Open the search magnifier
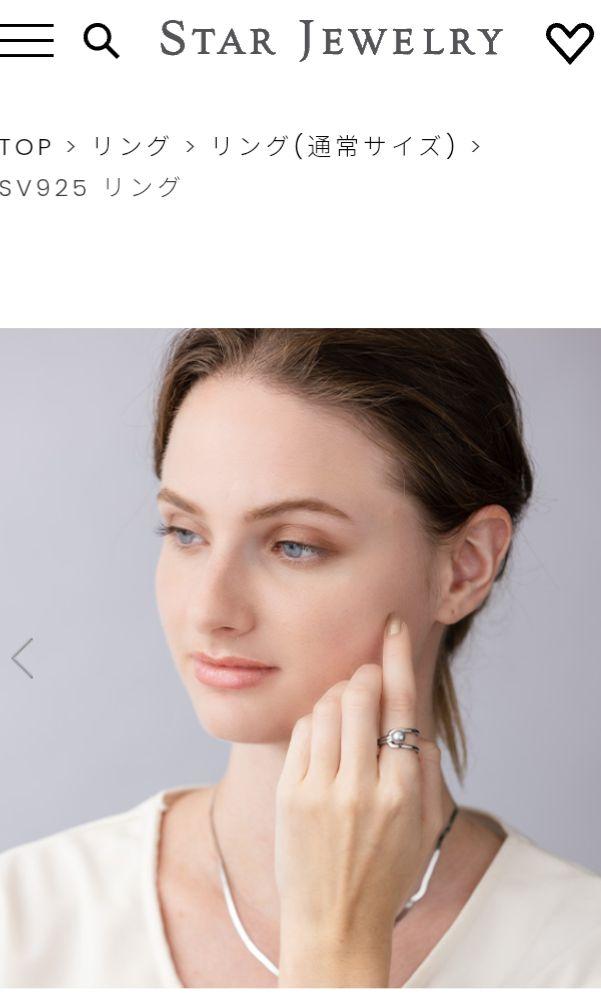The width and height of the screenshot is (601, 996). tap(100, 41)
